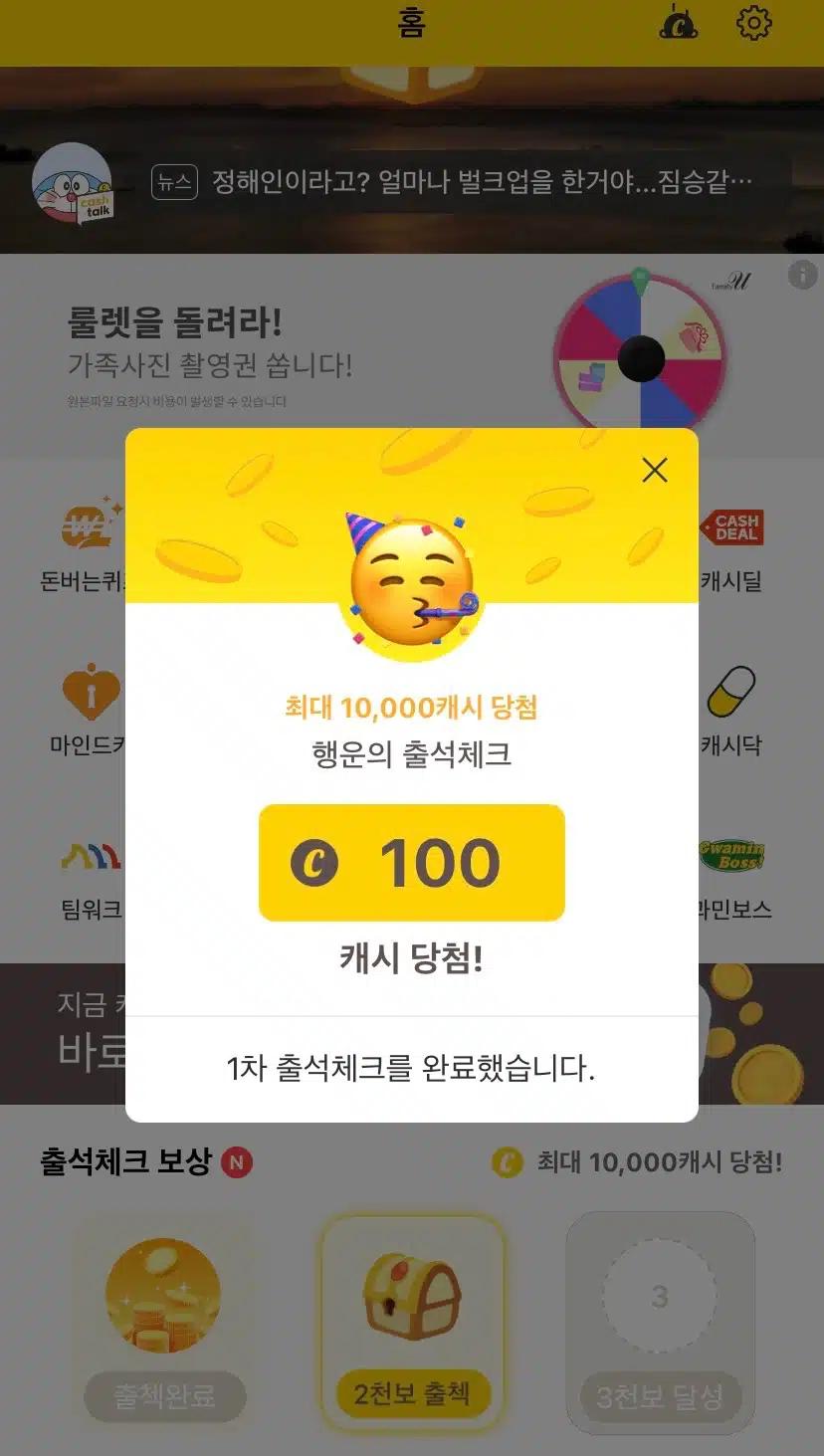Close the lucky attendance check popup
The height and width of the screenshot is (1456, 824).
(655, 470)
